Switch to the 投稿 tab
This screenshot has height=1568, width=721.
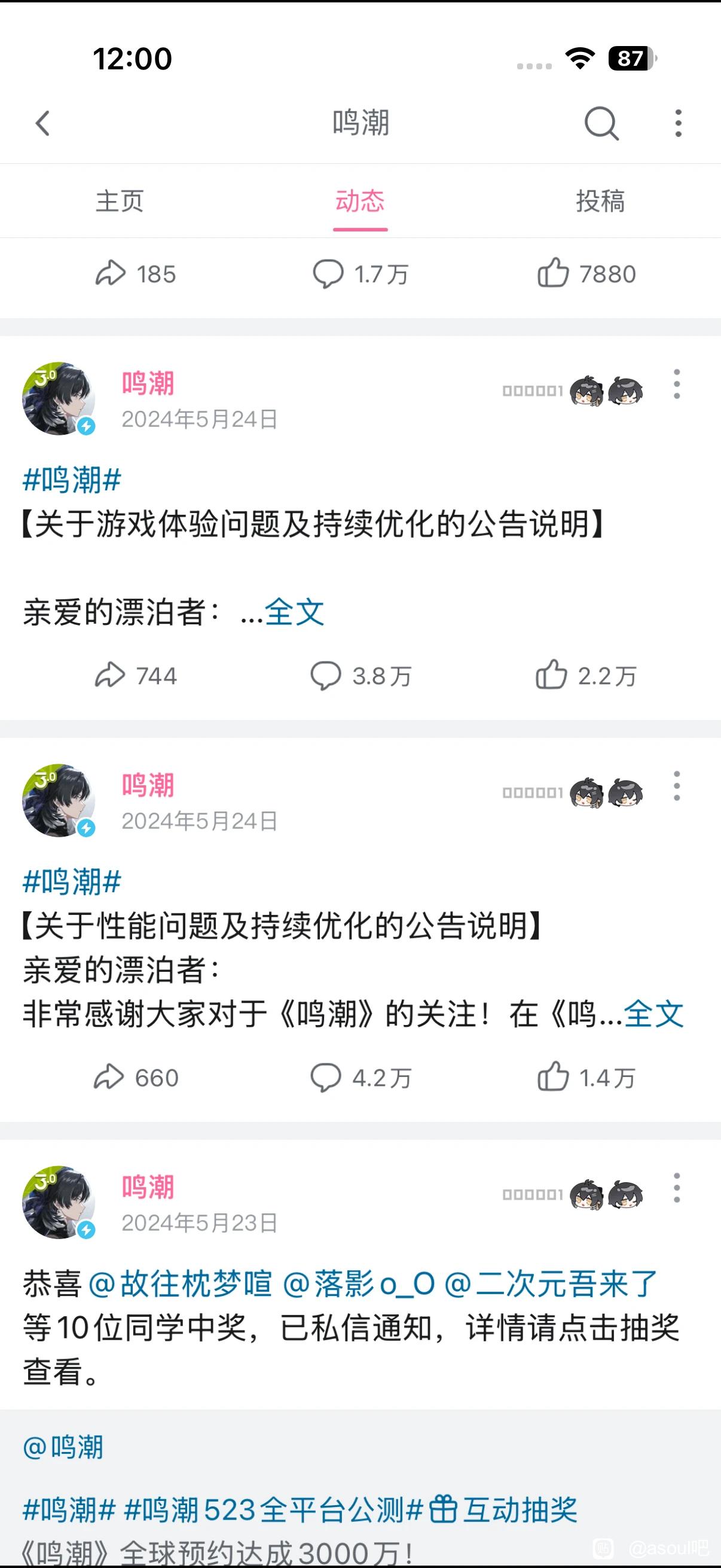600,201
